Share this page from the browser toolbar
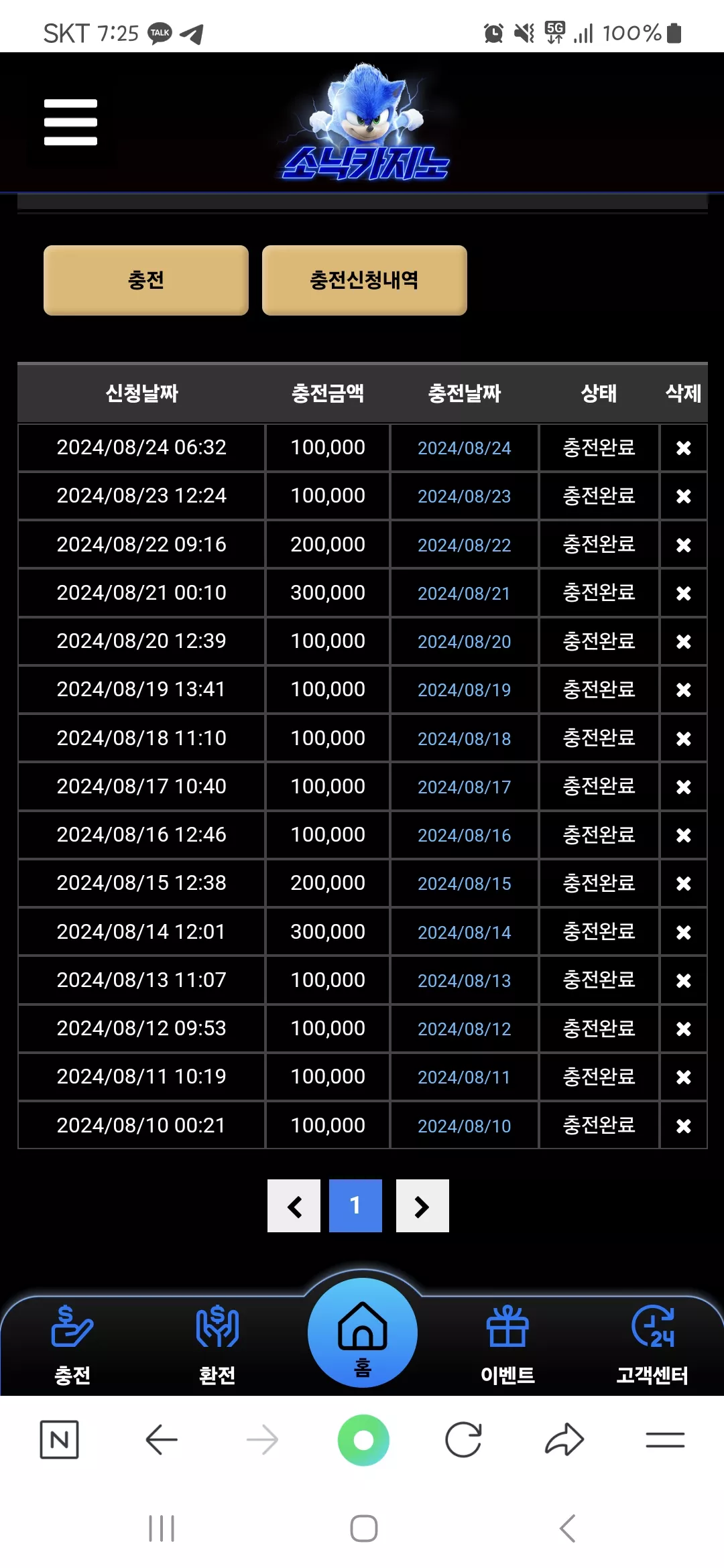Image resolution: width=724 pixels, height=1568 pixels. pyautogui.click(x=564, y=1439)
